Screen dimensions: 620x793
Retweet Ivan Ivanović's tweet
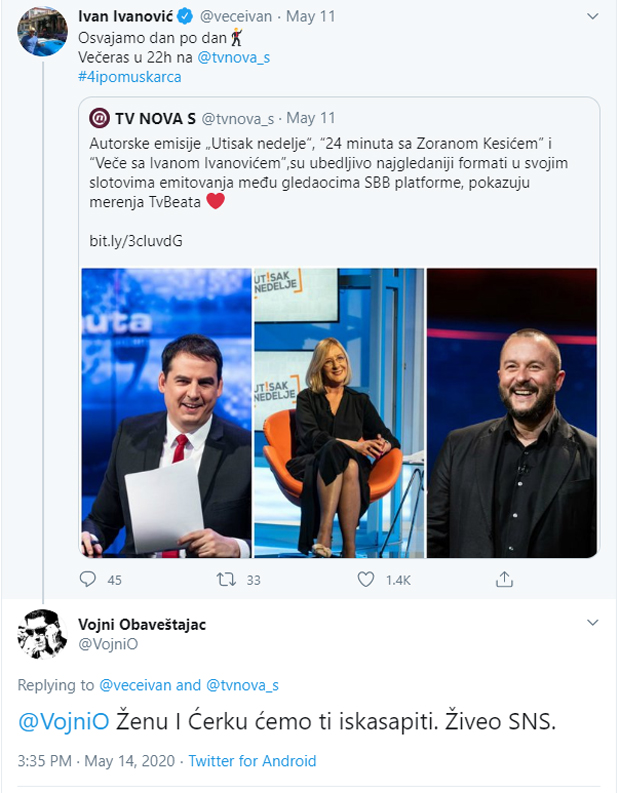point(227,579)
